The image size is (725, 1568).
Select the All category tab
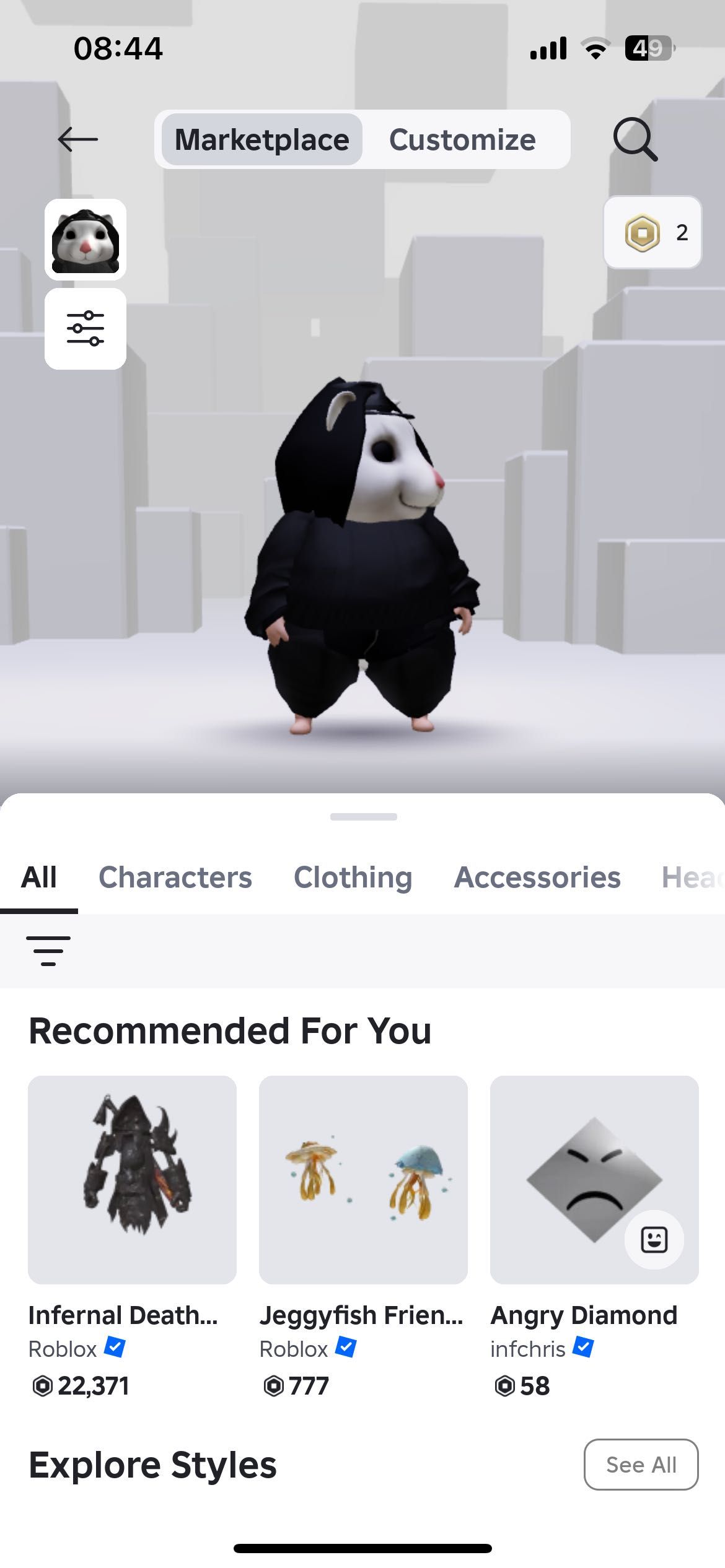(x=39, y=877)
